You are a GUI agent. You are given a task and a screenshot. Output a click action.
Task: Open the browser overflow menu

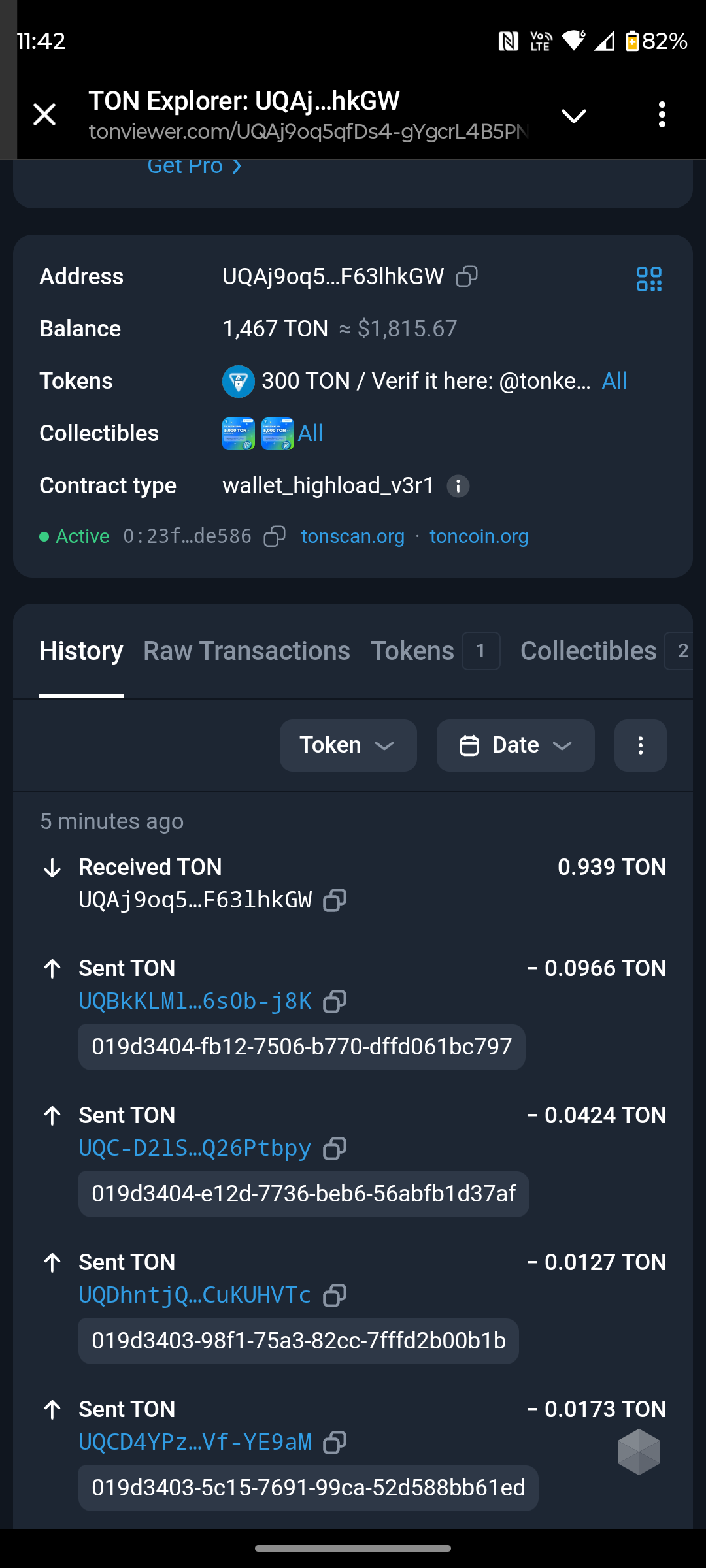pyautogui.click(x=662, y=115)
